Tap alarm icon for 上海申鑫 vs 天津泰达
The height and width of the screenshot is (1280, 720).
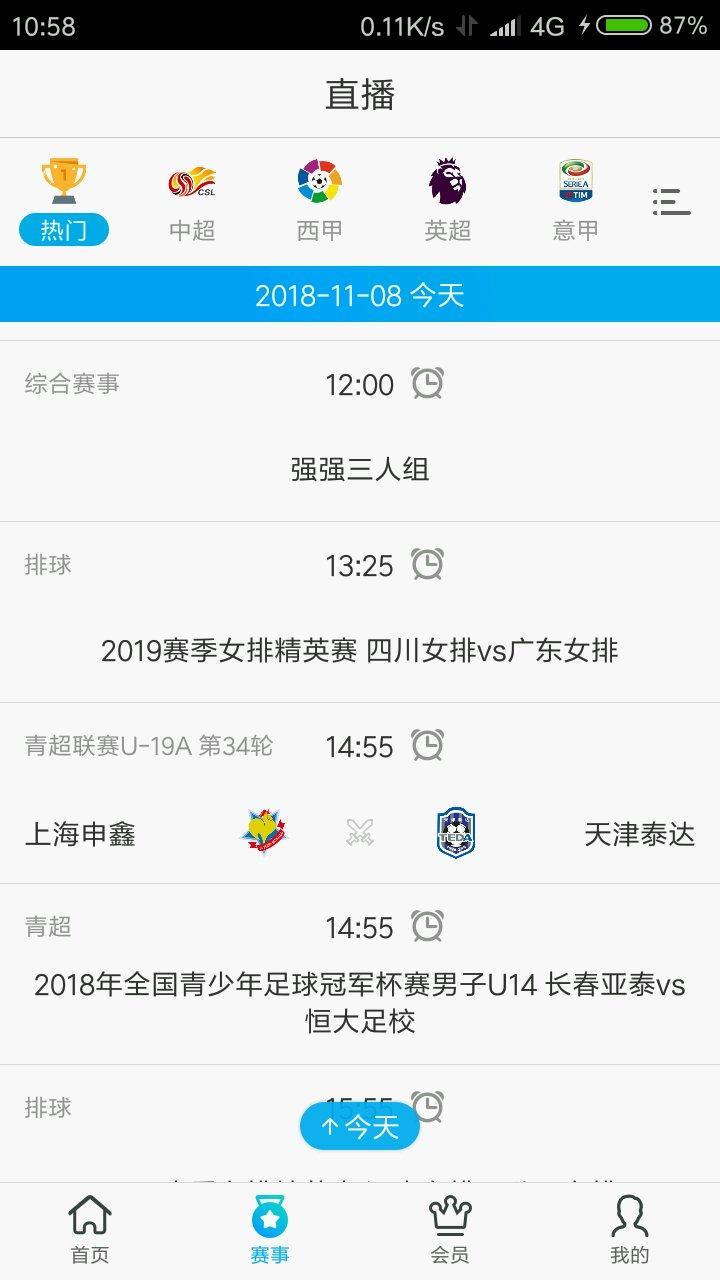click(428, 746)
